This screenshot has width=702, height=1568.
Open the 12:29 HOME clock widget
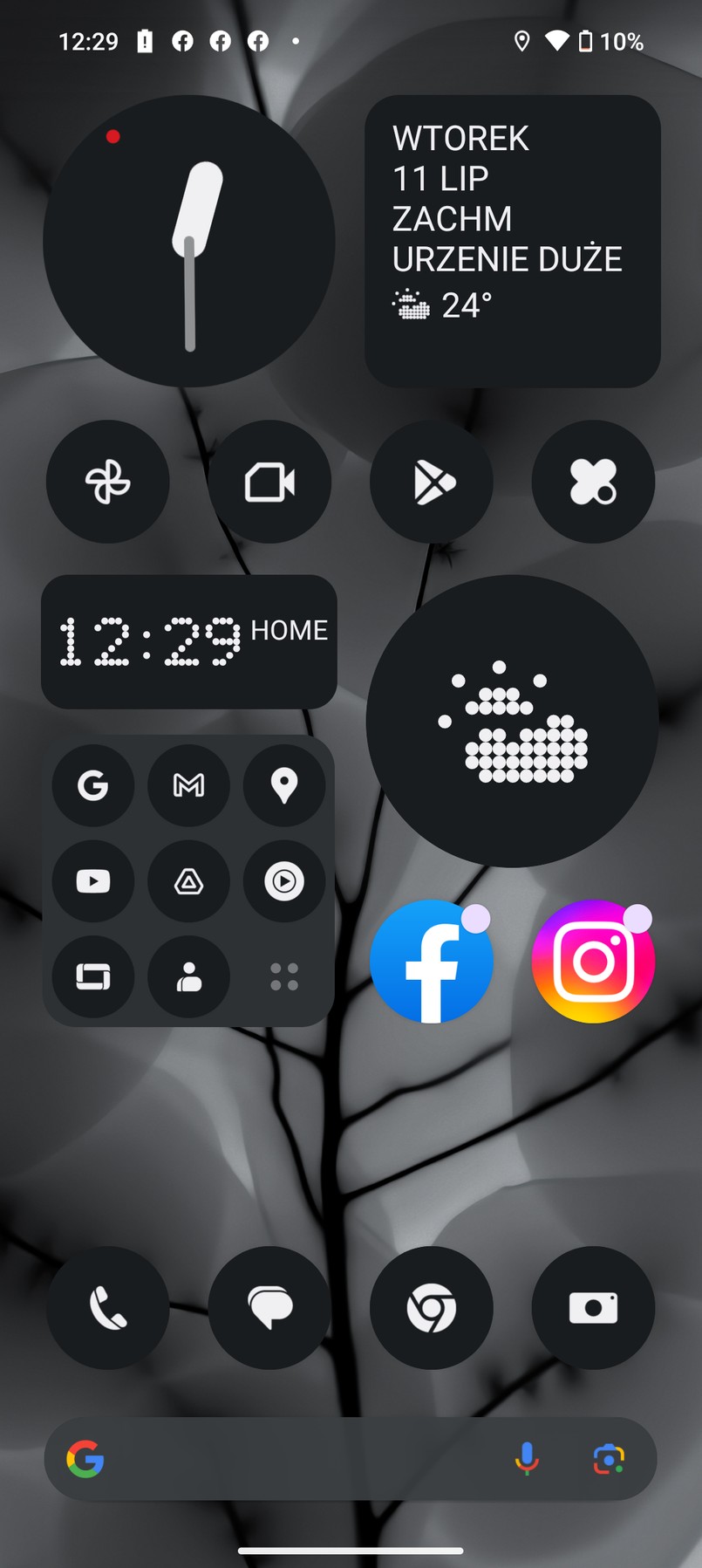point(189,641)
